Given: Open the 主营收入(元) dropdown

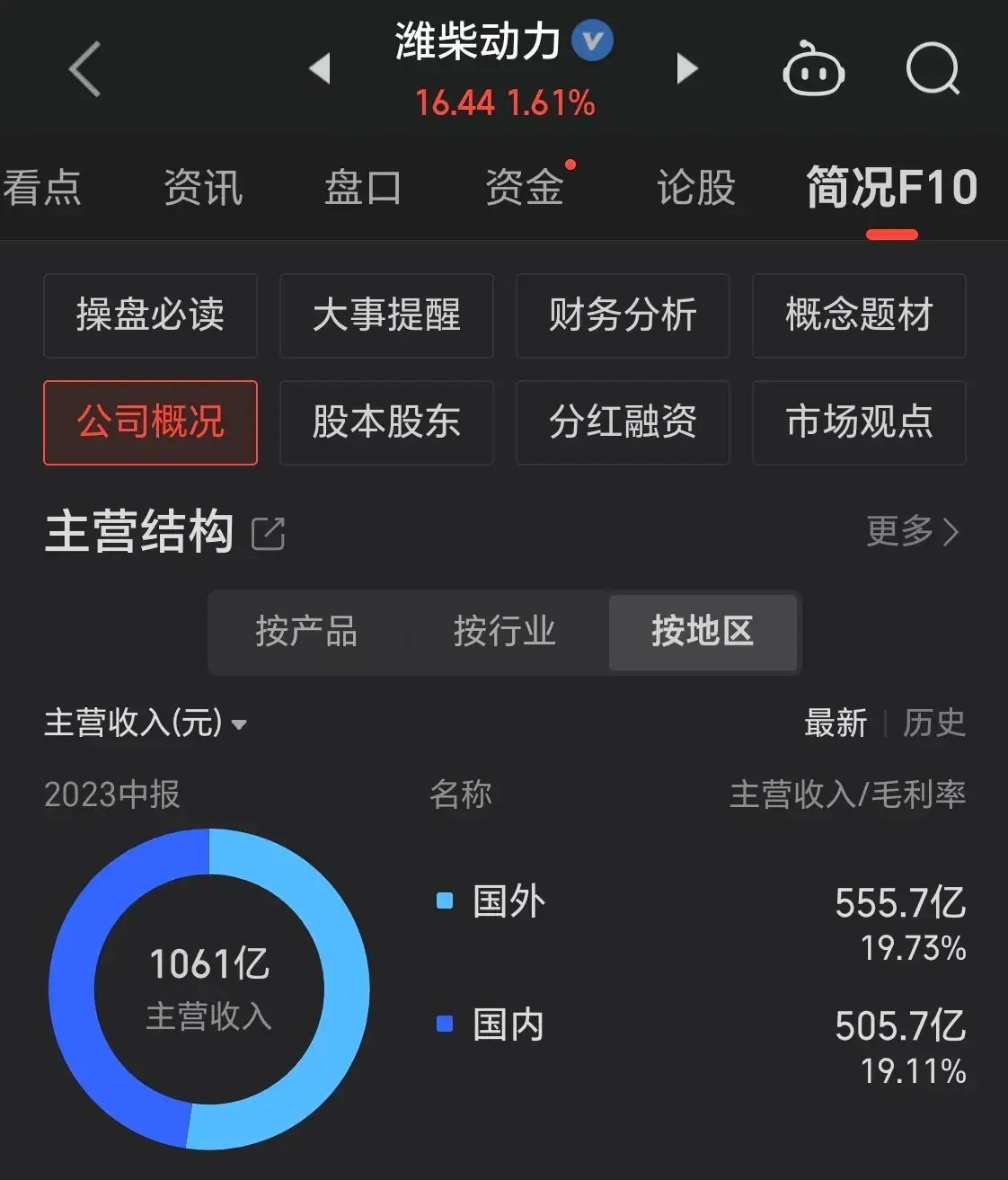Looking at the screenshot, I should [x=146, y=723].
